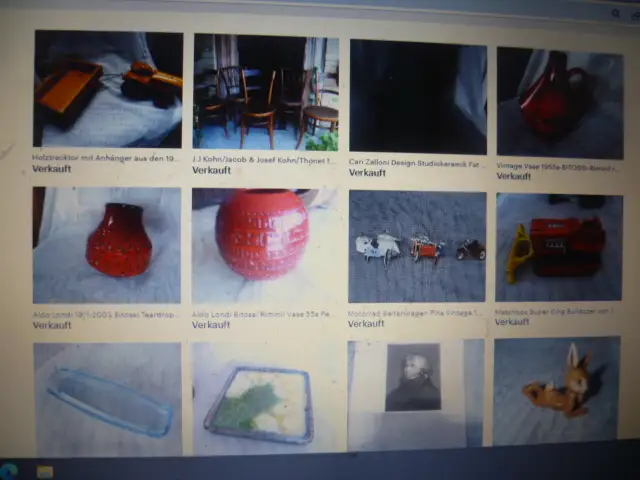
Task: Open the Holztraktor mit Anhänger listing
Action: pos(108,89)
